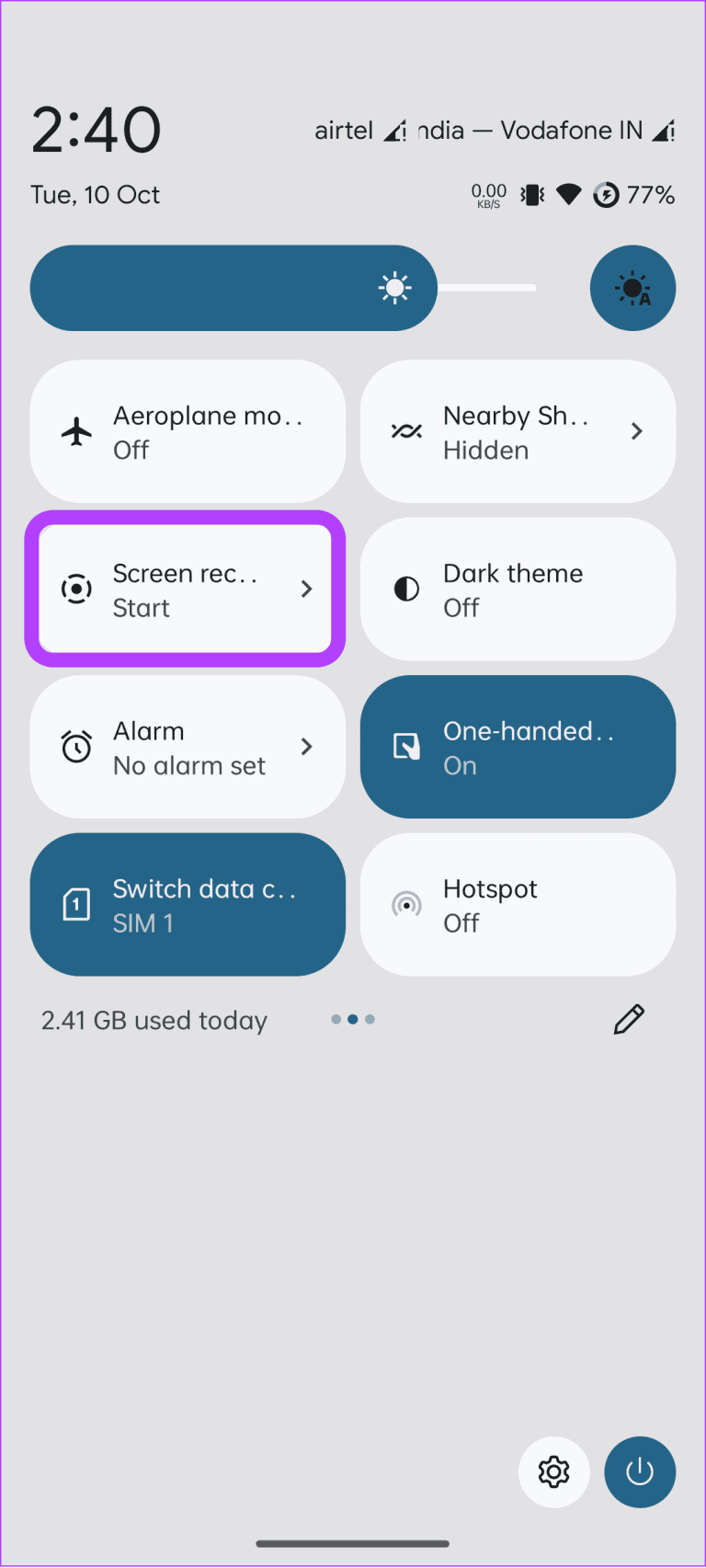Tap the Nearby Share icon
This screenshot has width=706, height=1568.
(x=405, y=430)
